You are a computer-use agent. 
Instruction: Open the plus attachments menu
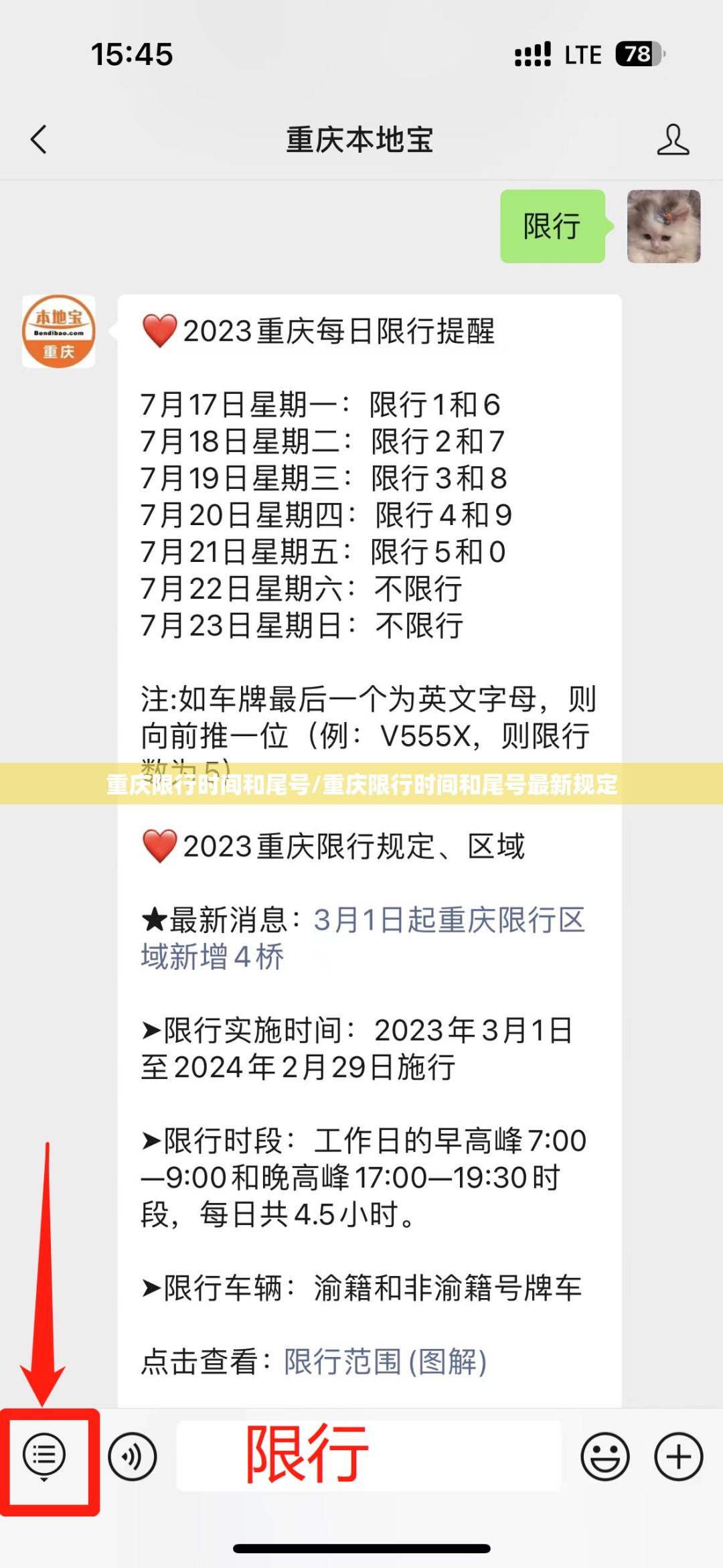point(678,1456)
